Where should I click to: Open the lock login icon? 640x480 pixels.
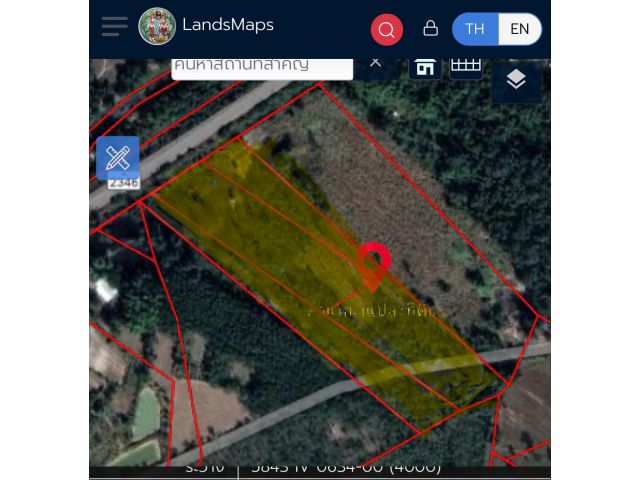point(430,28)
